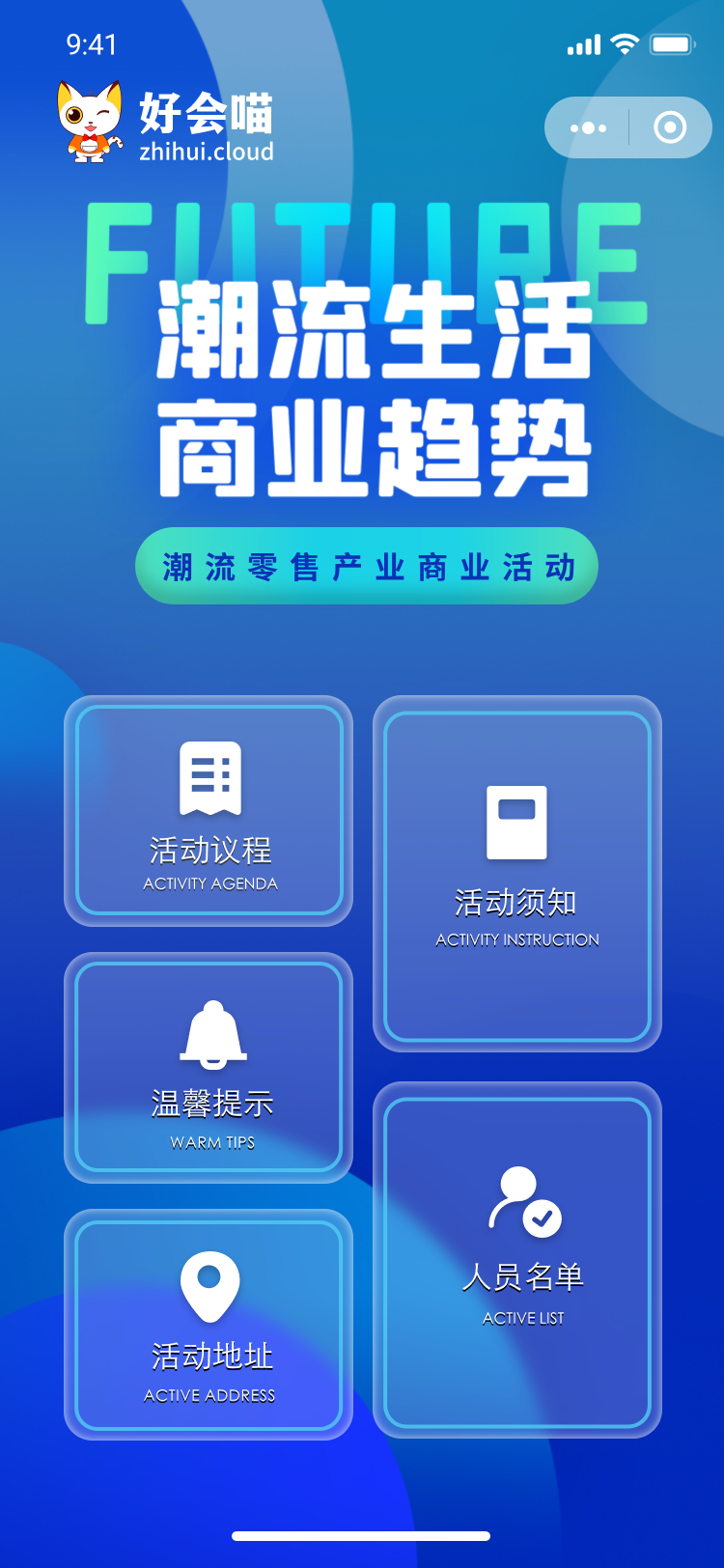Open the 人员名单 Active List card

click(x=516, y=1260)
